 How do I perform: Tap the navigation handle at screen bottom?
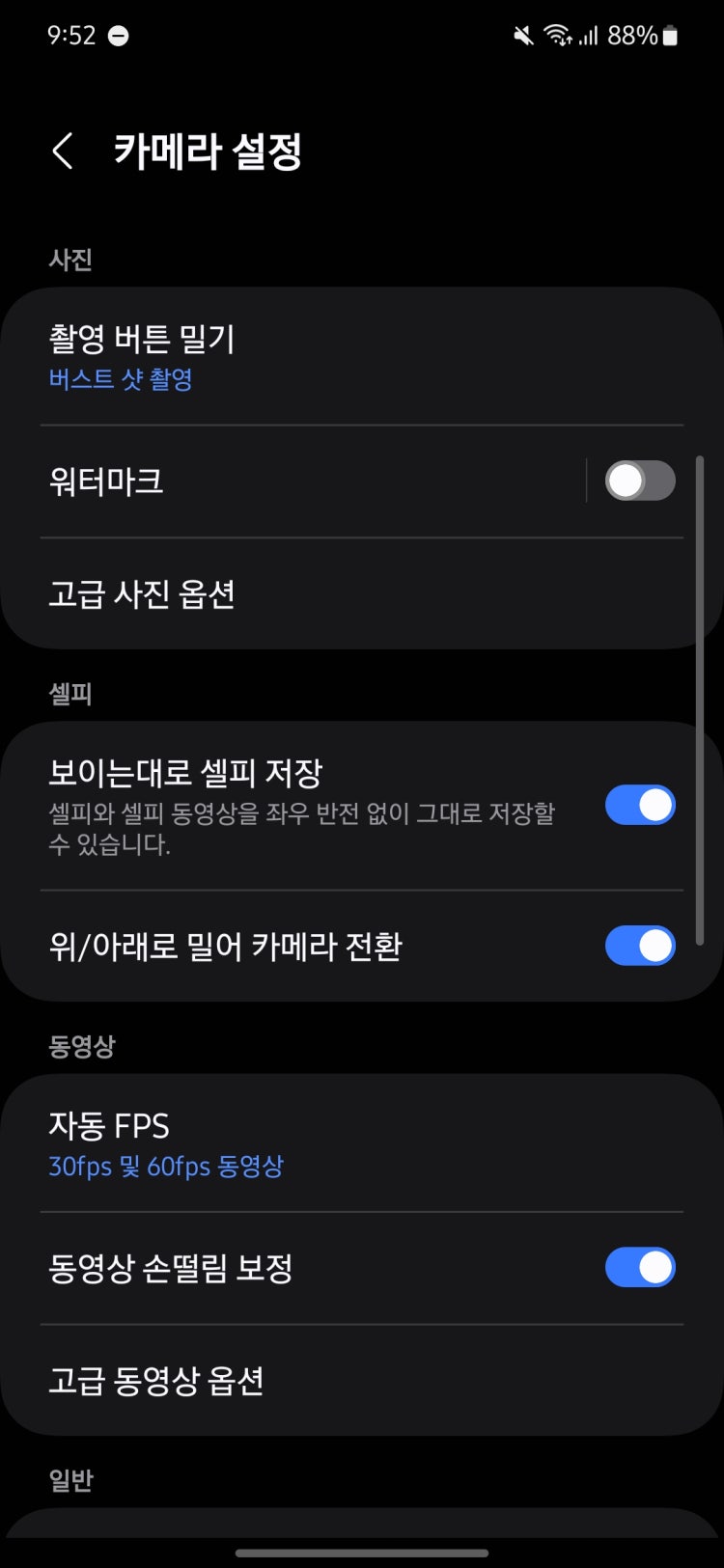[x=362, y=1554]
